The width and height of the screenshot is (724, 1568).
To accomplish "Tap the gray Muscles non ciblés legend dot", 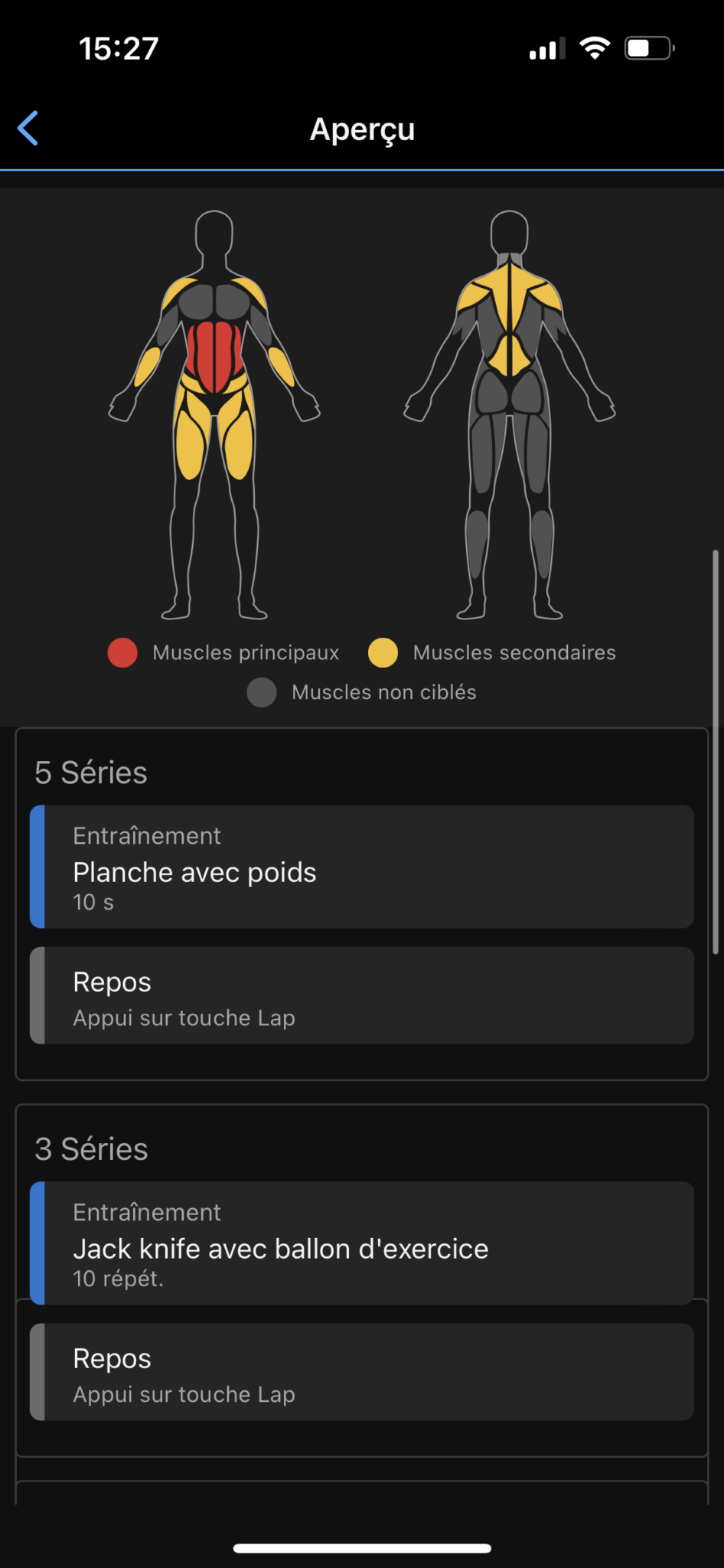I will 261,692.
